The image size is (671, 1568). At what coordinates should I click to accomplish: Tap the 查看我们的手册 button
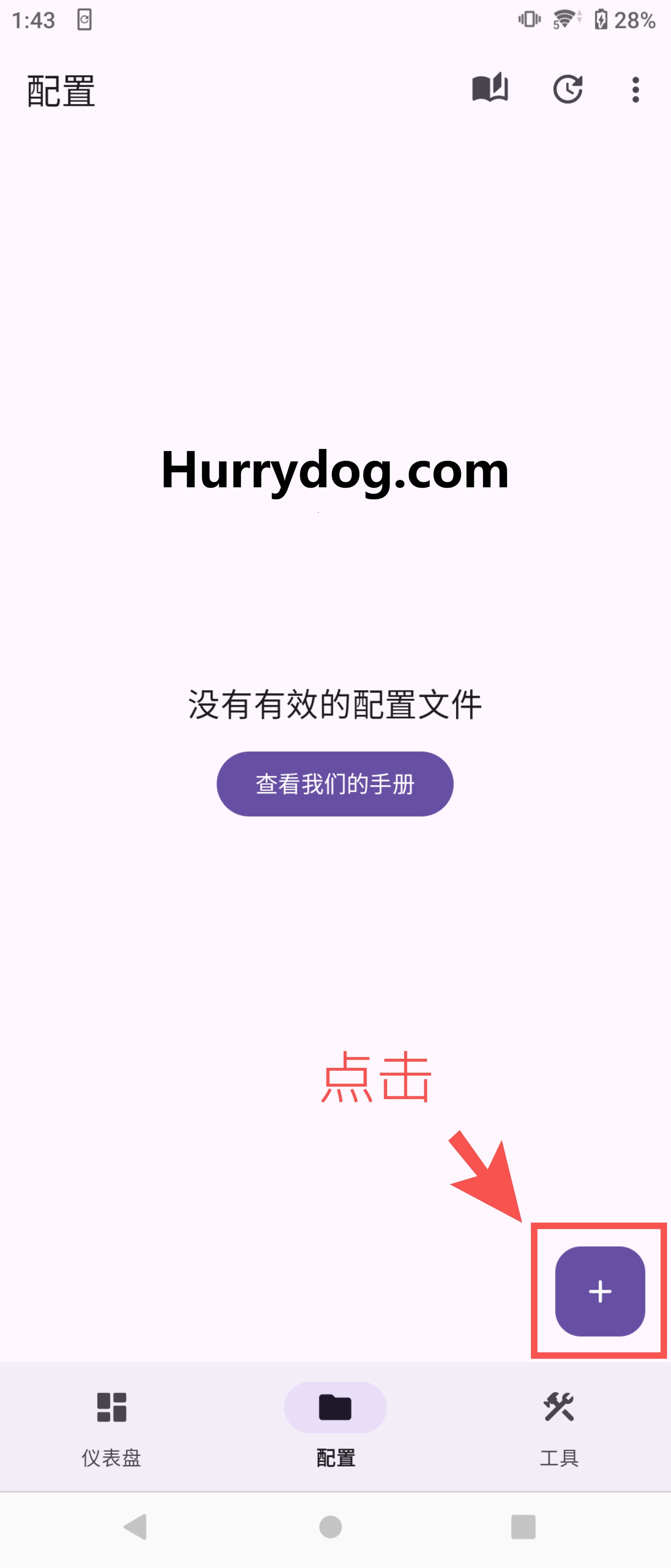[x=335, y=784]
